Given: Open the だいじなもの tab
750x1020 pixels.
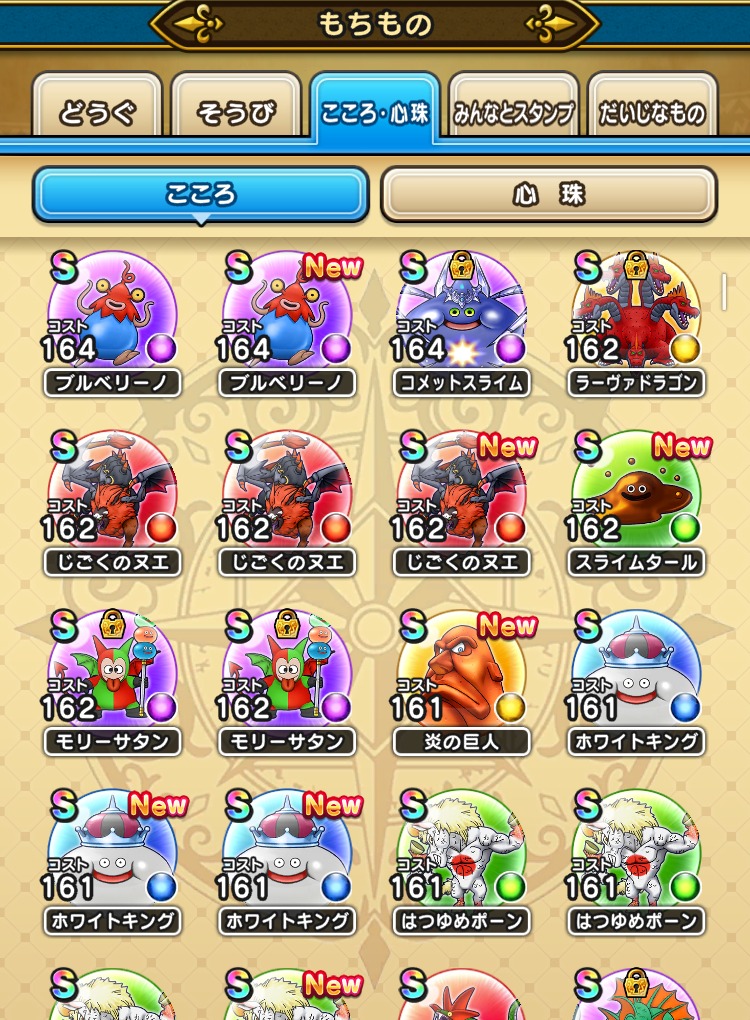Looking at the screenshot, I should [x=652, y=110].
